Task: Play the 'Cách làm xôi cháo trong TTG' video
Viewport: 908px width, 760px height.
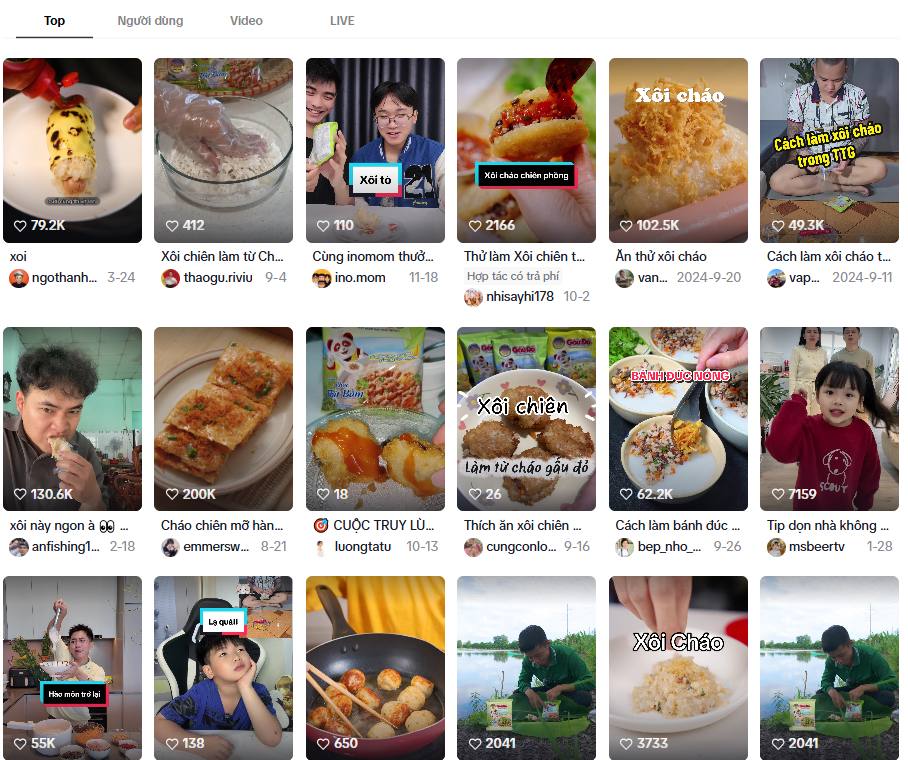Action: pos(829,150)
